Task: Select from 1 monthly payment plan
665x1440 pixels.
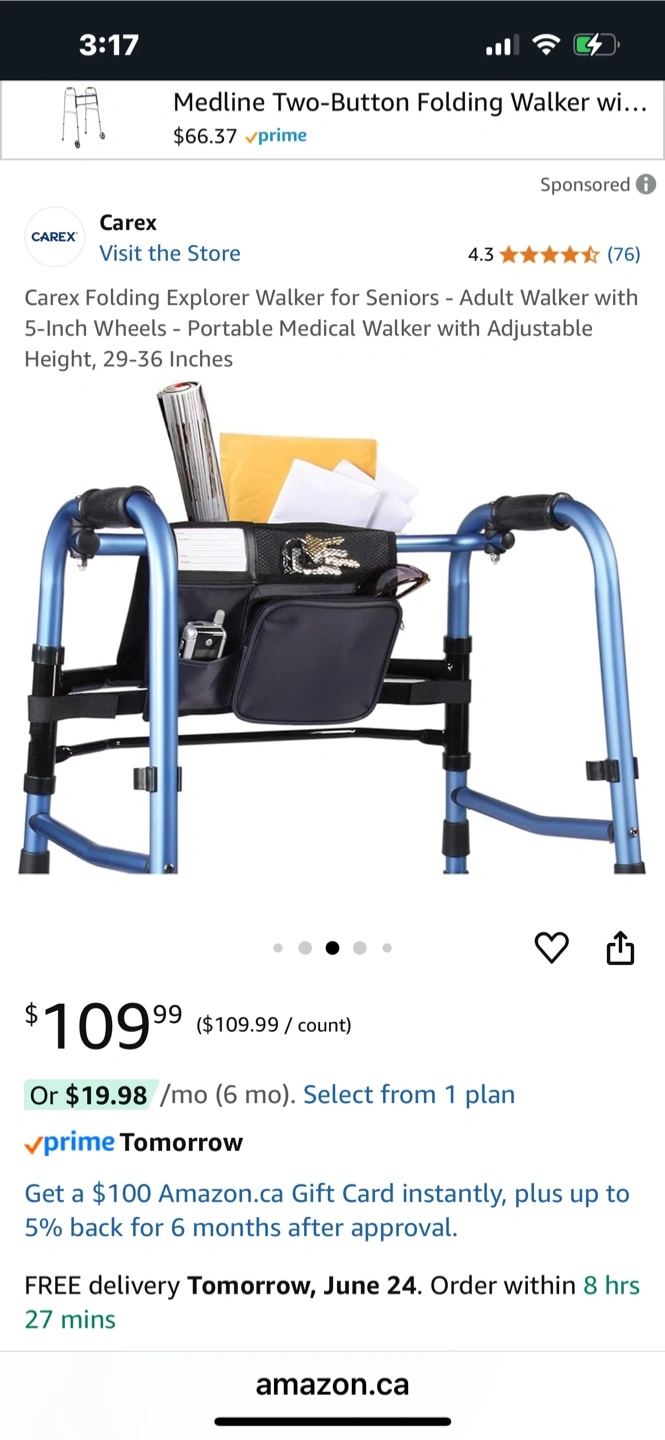Action: point(409,1095)
